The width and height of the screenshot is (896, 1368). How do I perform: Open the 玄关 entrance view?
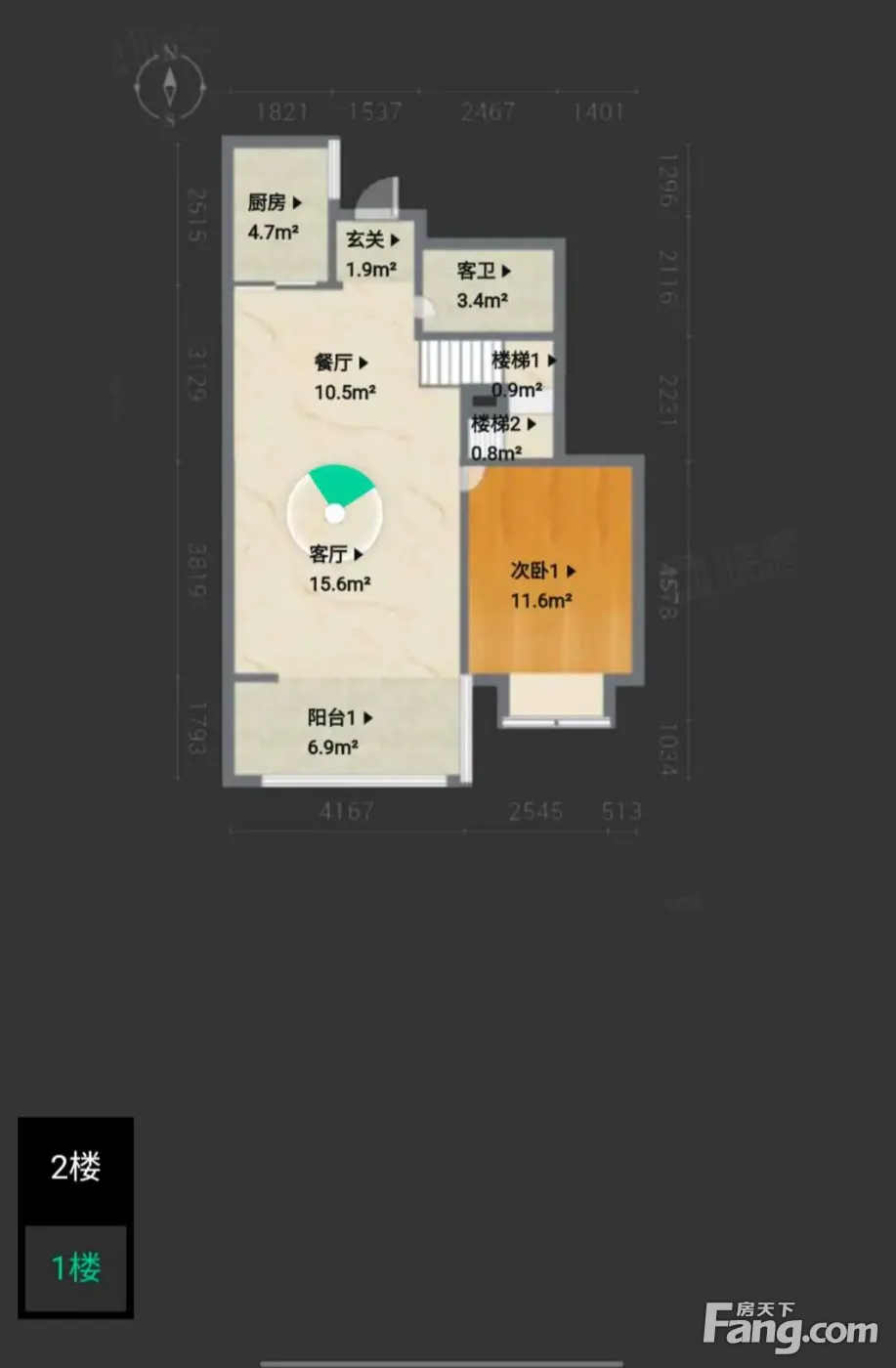coord(373,239)
